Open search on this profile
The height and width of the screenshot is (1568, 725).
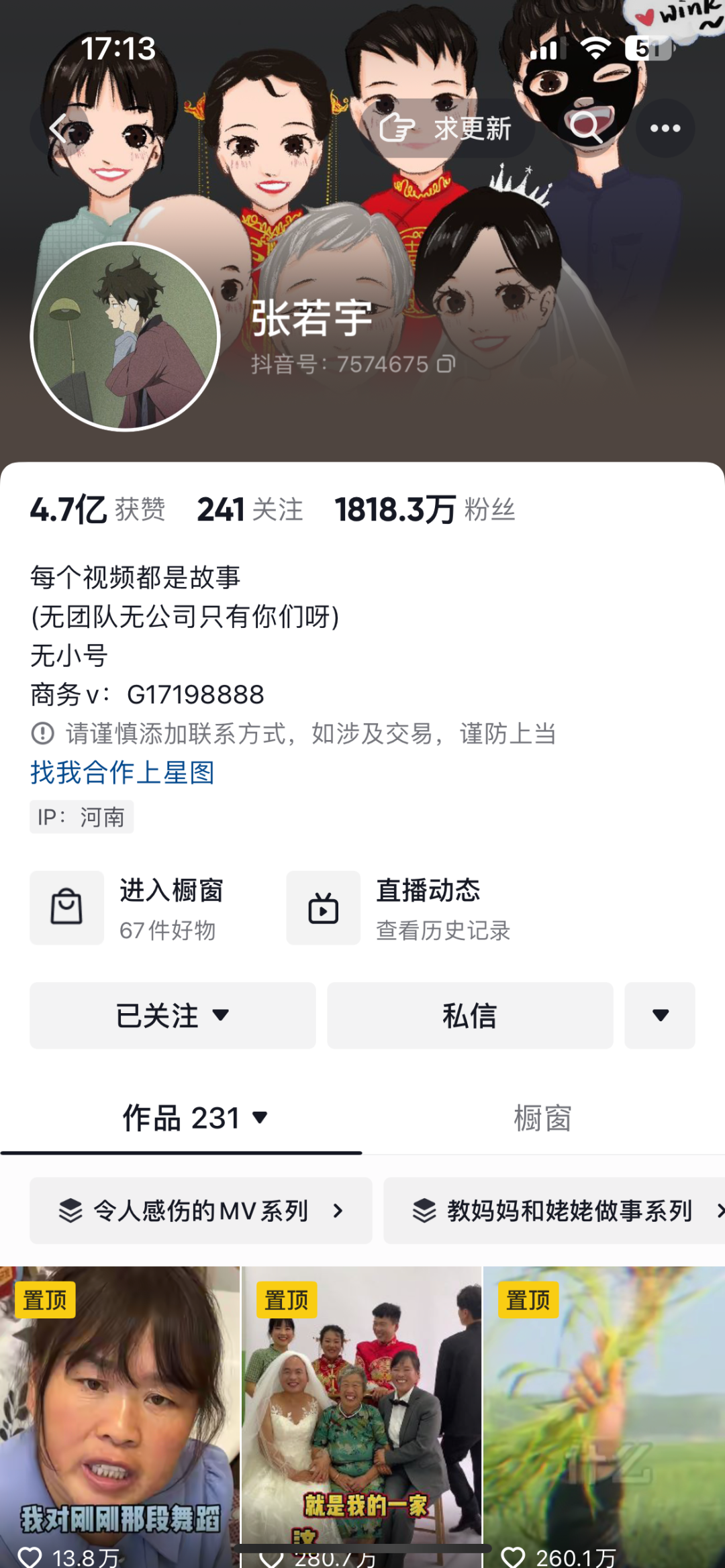point(586,128)
